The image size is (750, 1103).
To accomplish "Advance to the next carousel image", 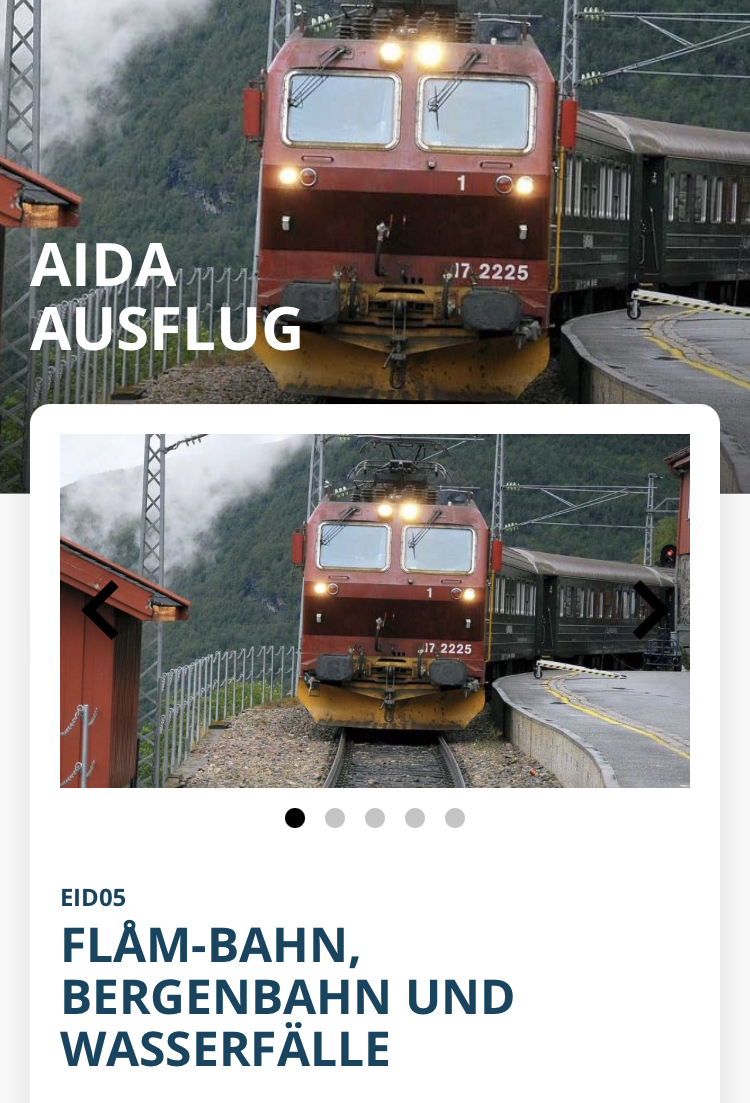I will pyautogui.click(x=650, y=609).
